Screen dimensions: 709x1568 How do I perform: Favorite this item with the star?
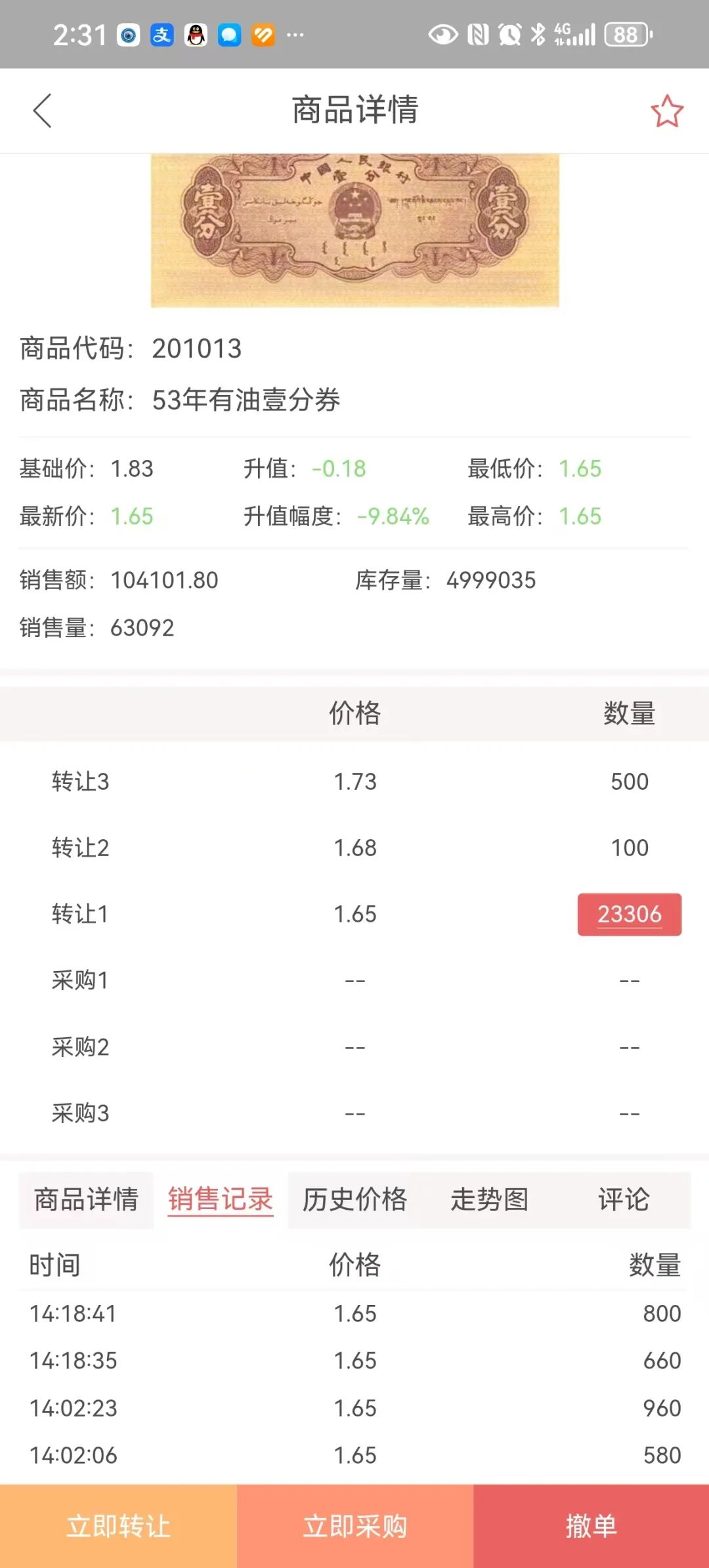click(667, 111)
